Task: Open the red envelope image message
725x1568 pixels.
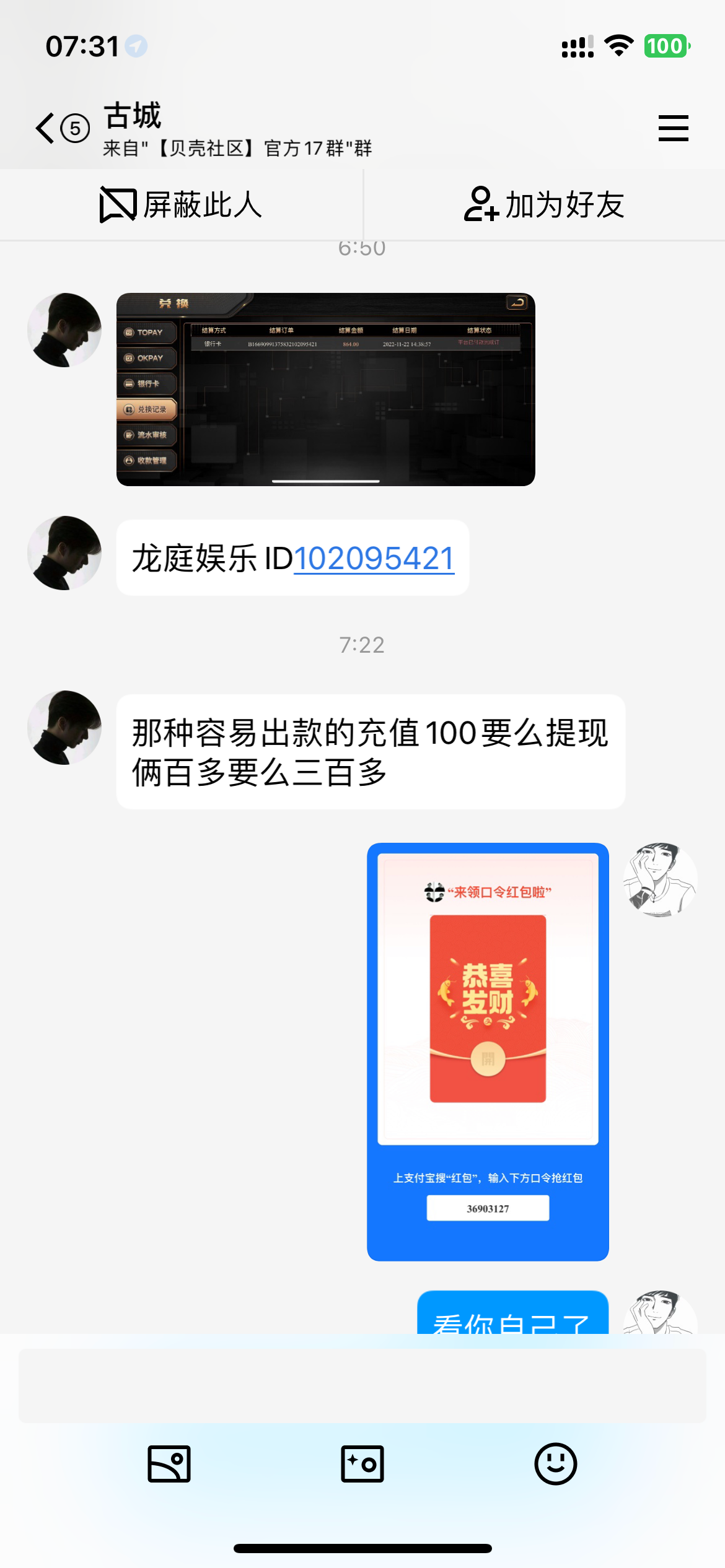Action: [488, 1052]
